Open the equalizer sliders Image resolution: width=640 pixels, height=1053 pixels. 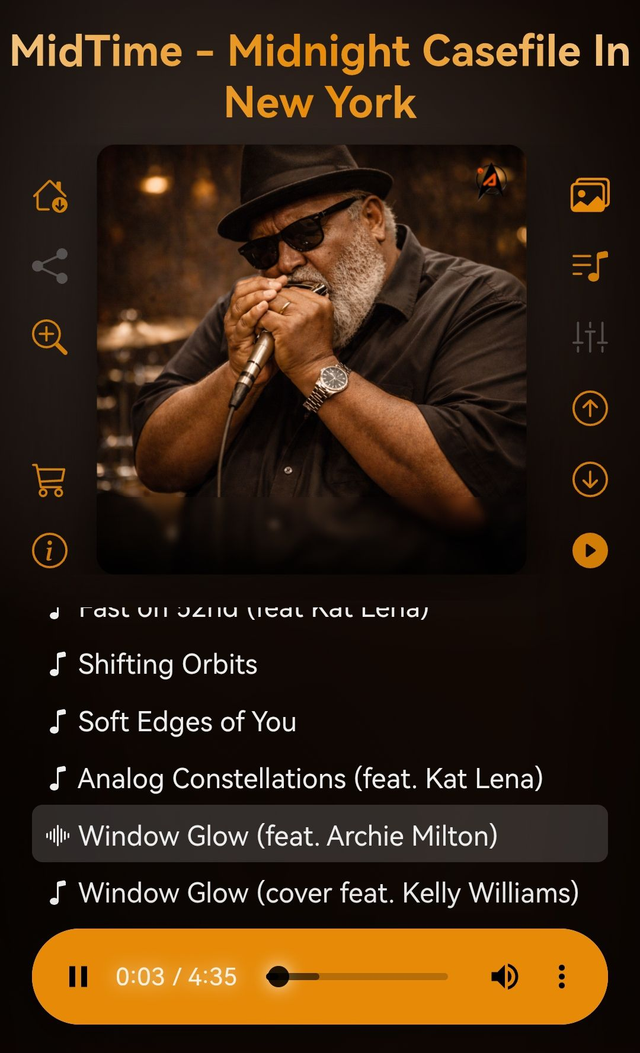click(590, 337)
